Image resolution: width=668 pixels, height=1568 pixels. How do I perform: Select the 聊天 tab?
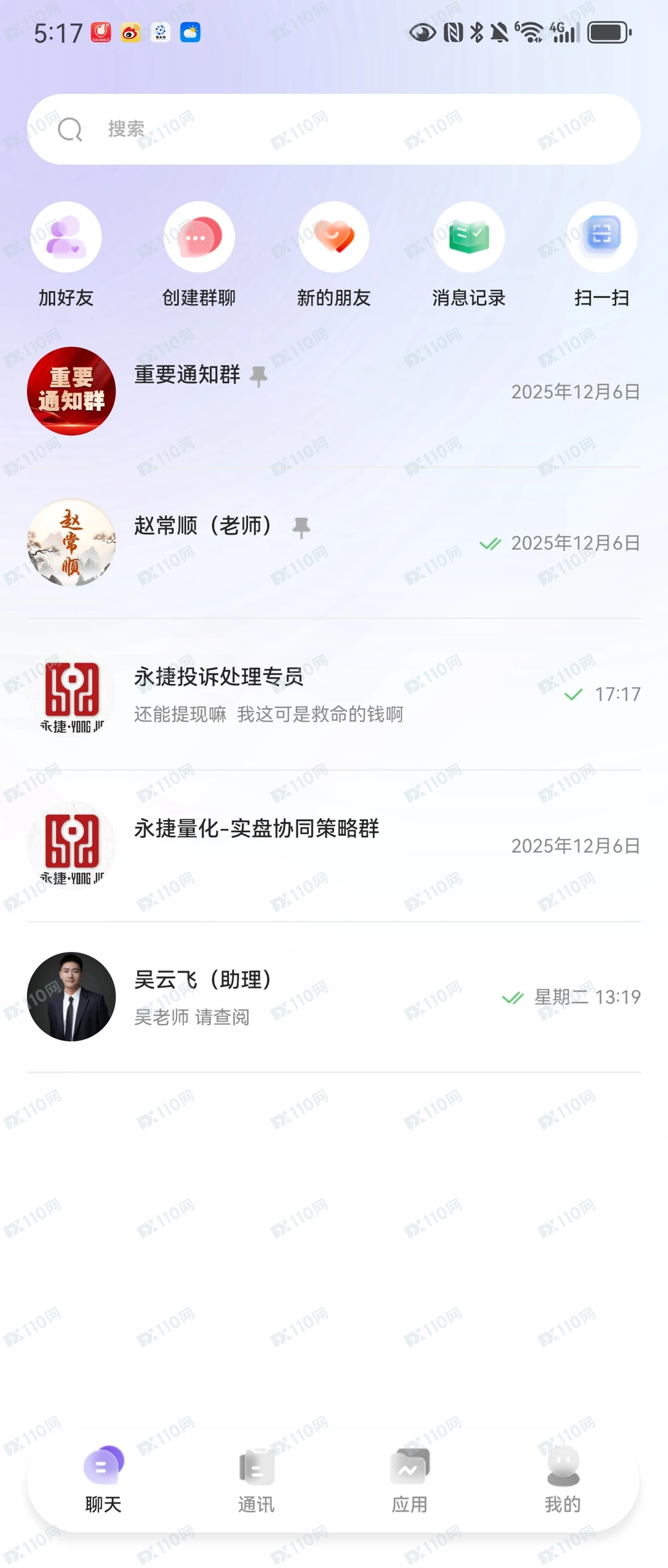[103, 1479]
